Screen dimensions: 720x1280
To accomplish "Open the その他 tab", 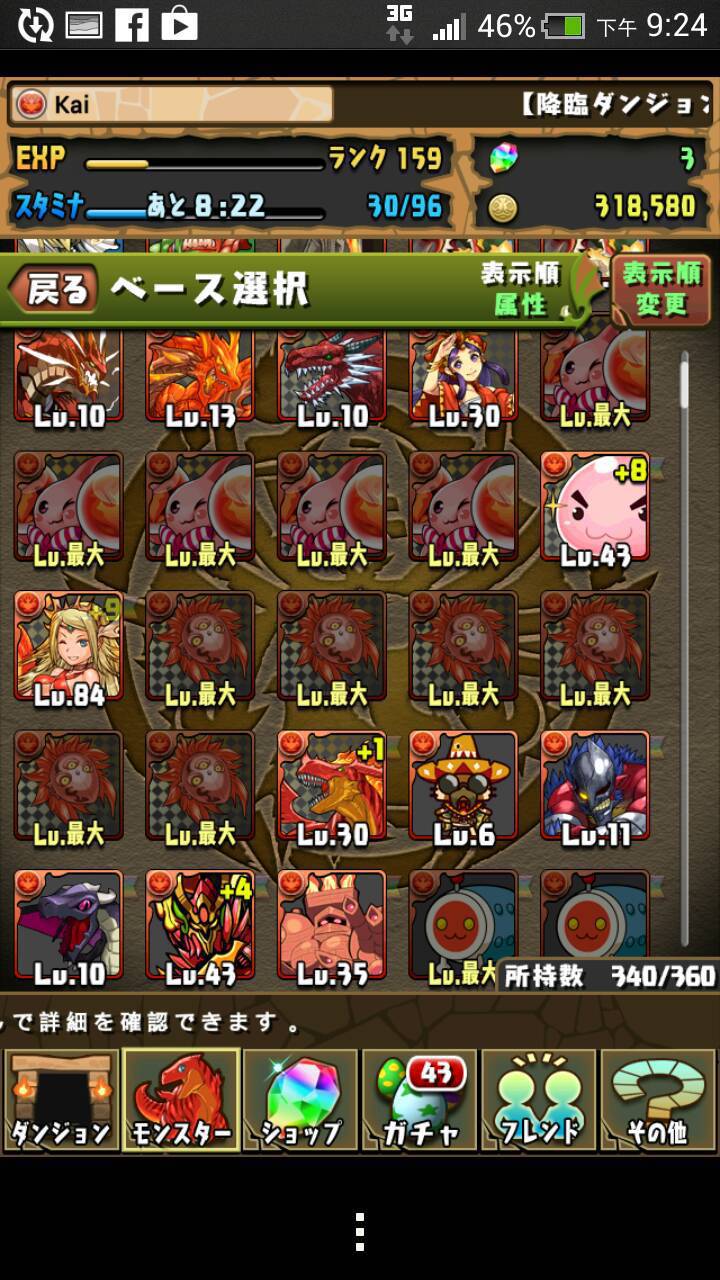I will (x=657, y=1099).
